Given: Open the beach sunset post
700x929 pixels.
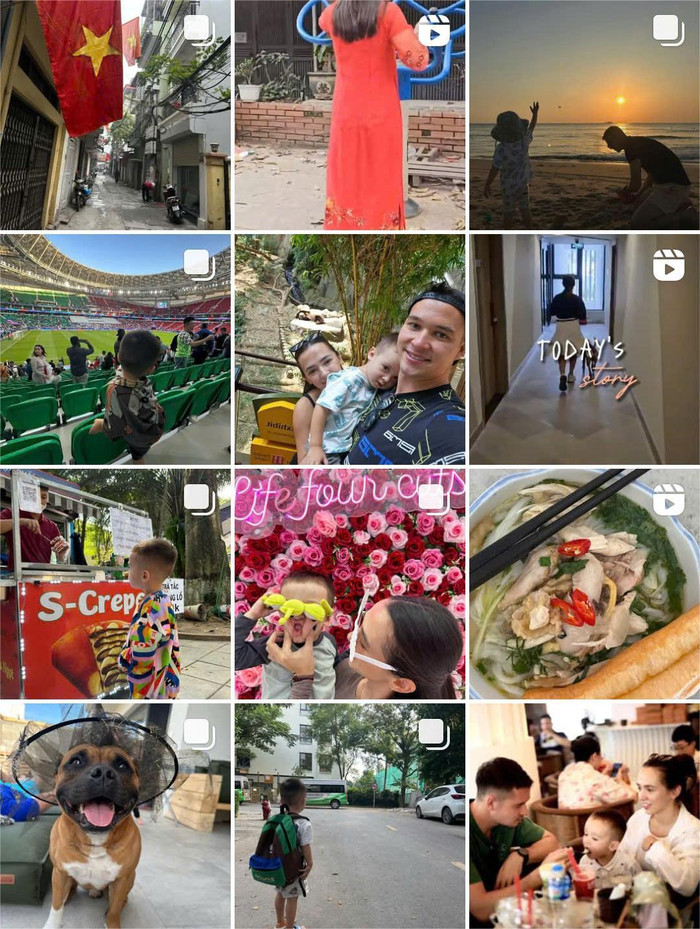Looking at the screenshot, I should click(584, 115).
